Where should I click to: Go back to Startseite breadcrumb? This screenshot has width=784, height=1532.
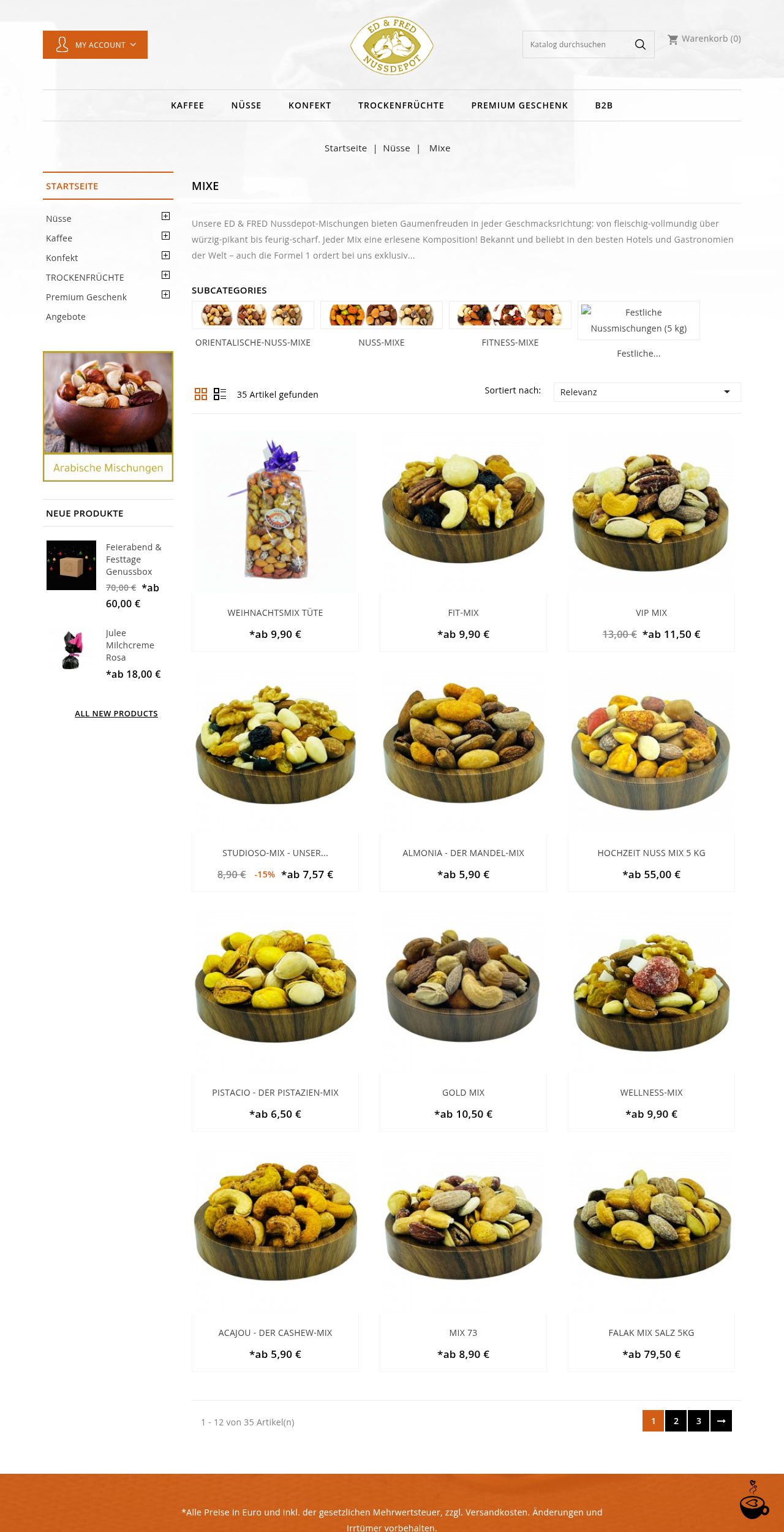[x=345, y=148]
